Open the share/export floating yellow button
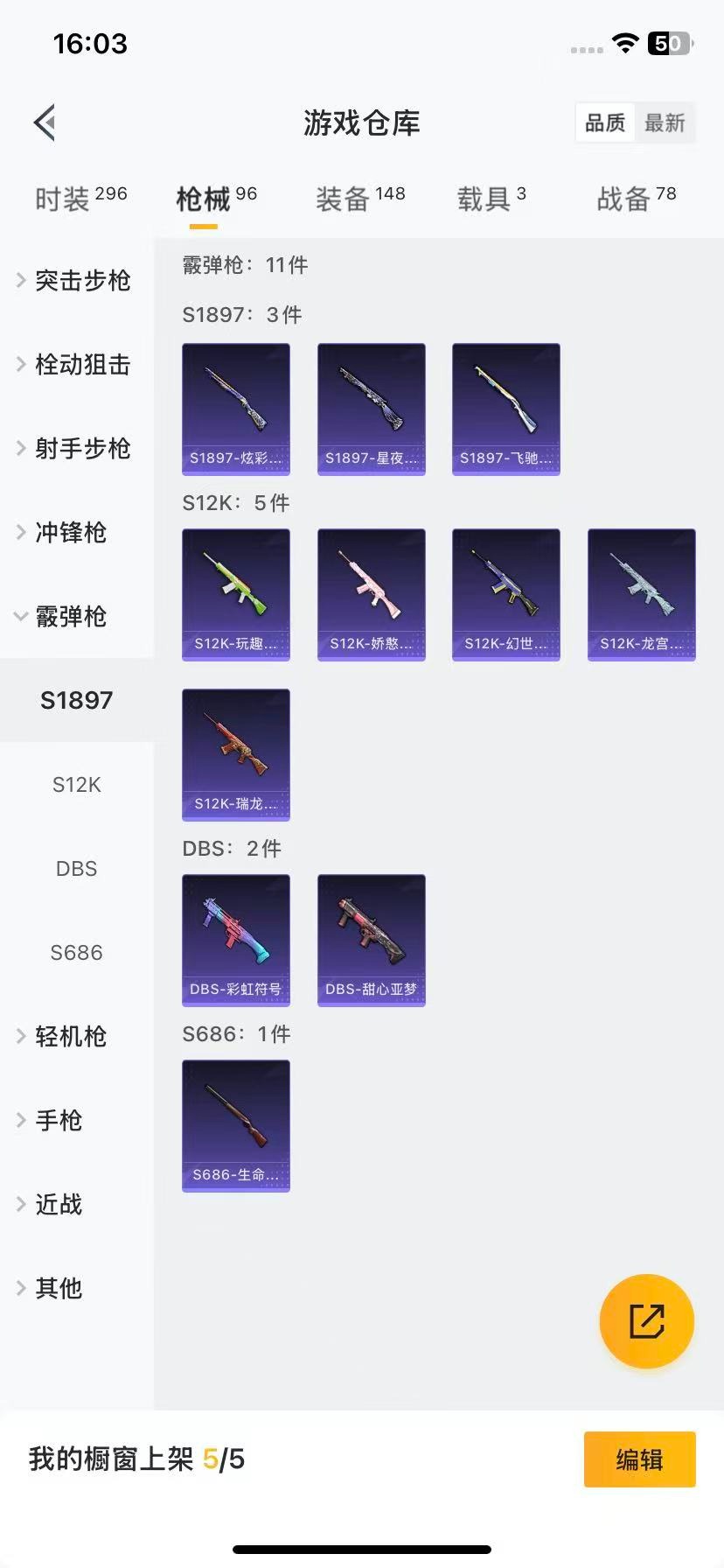The image size is (724, 1568). (x=646, y=1321)
